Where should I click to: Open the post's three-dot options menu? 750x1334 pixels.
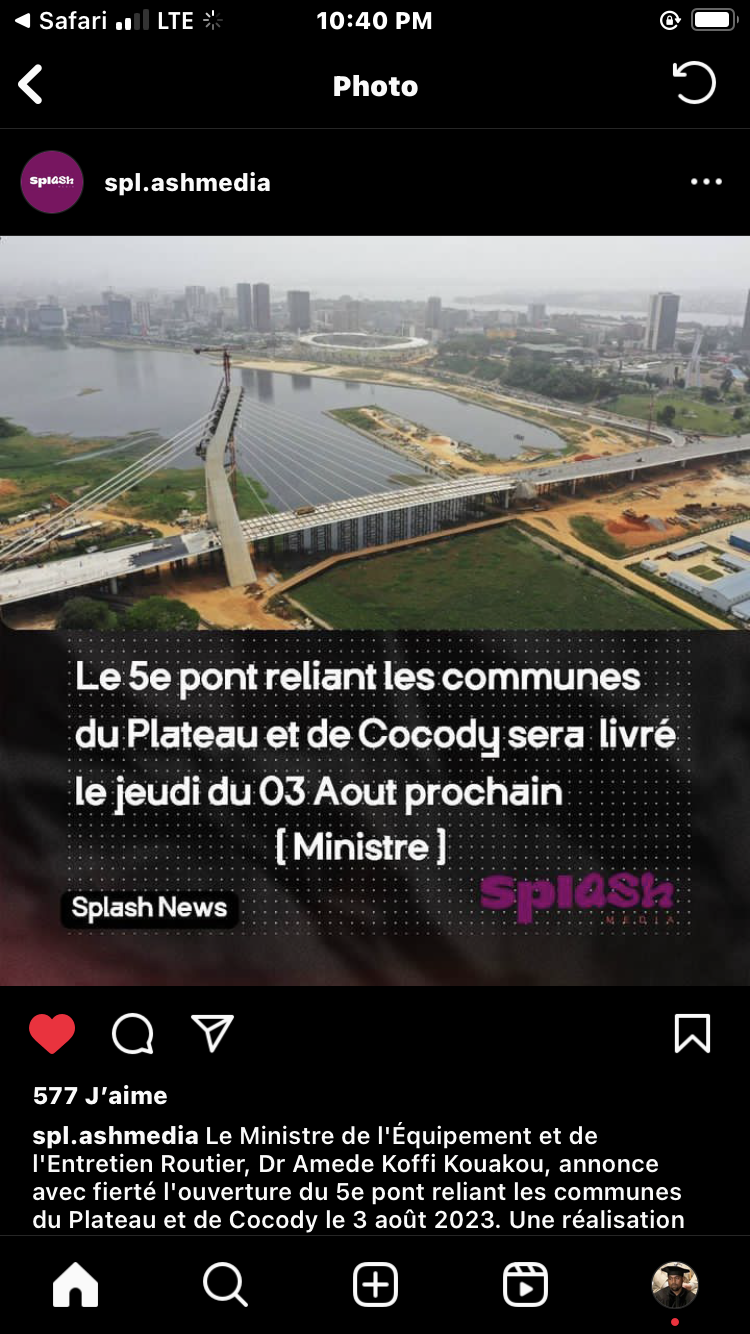pos(706,182)
